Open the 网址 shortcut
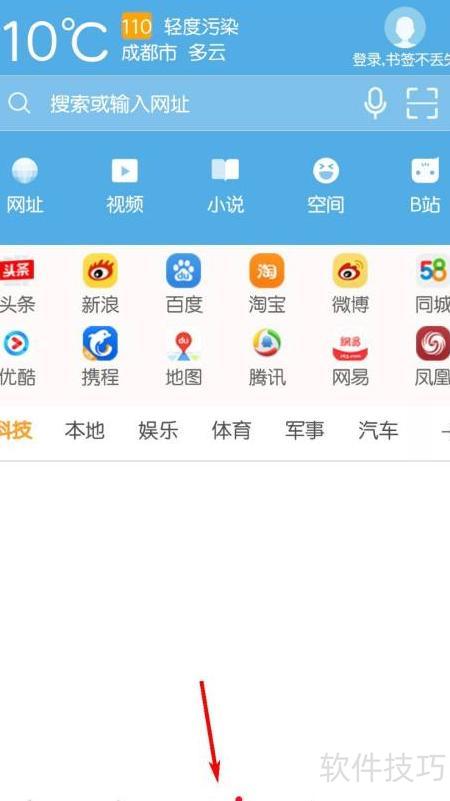Image resolution: width=450 pixels, height=801 pixels. pyautogui.click(x=25, y=186)
